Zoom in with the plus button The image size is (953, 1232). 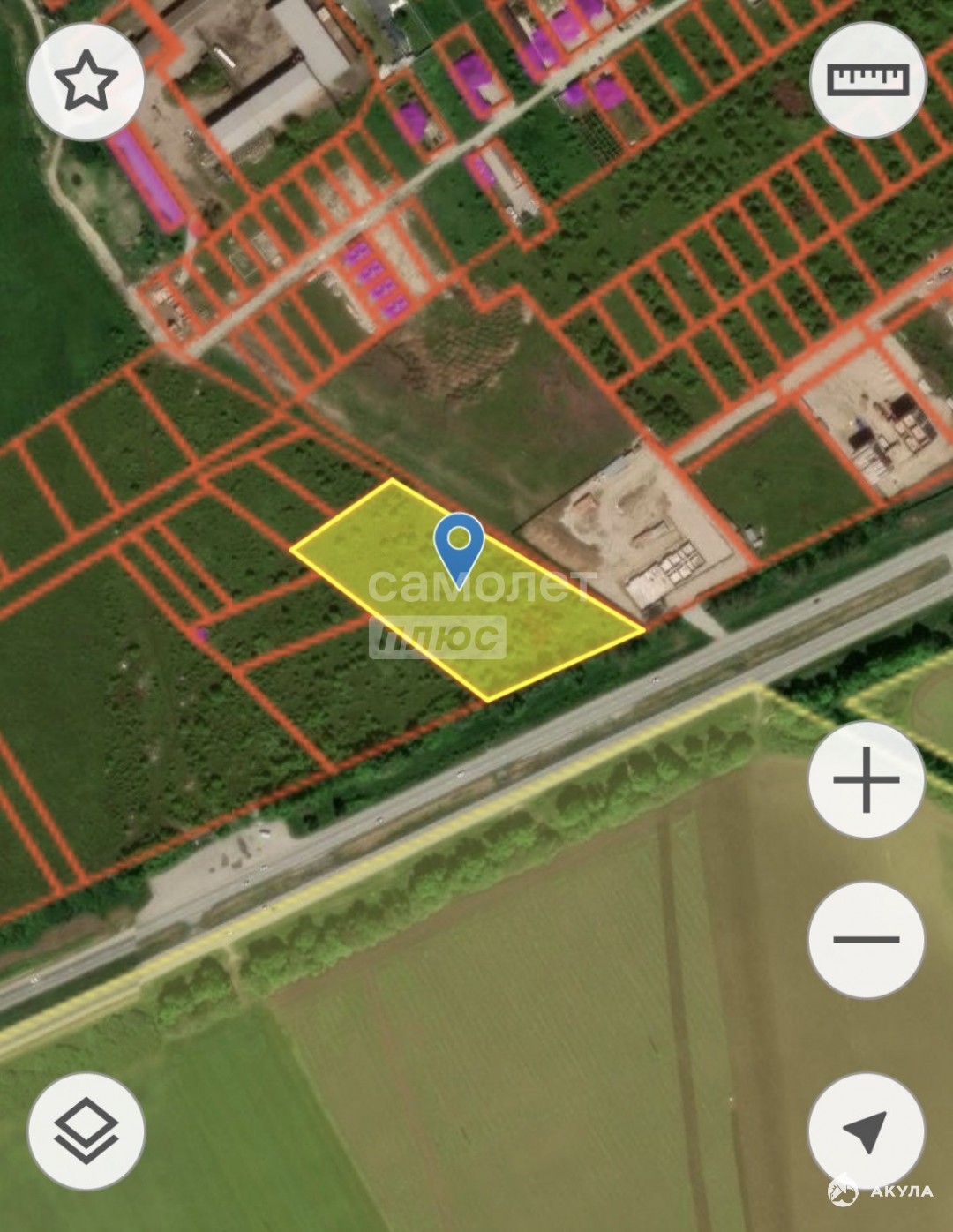click(866, 779)
